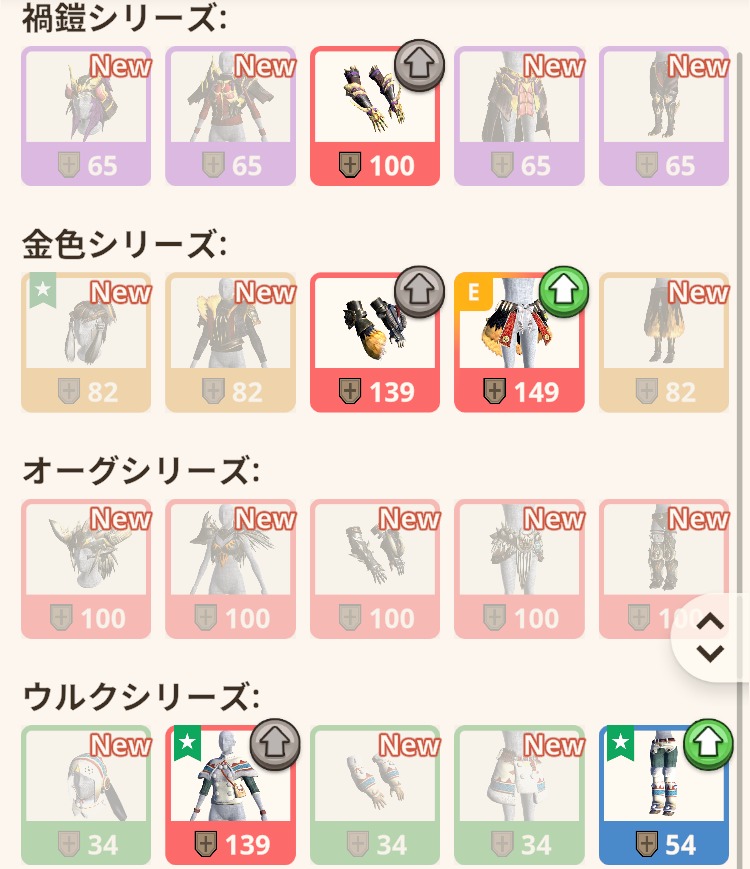Open the ウルク series chest armor with defense 139

230,795
